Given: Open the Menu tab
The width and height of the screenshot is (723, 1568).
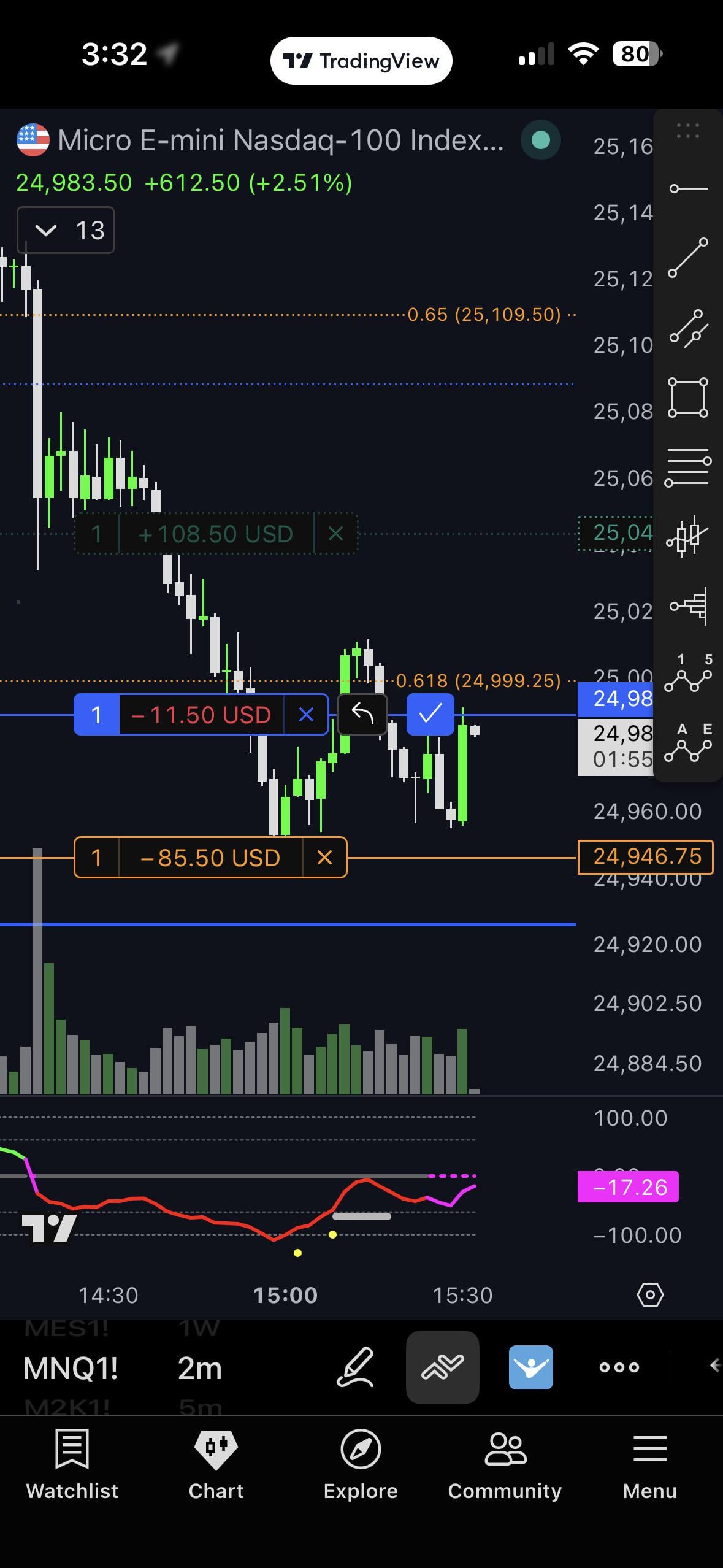Looking at the screenshot, I should [x=650, y=1465].
